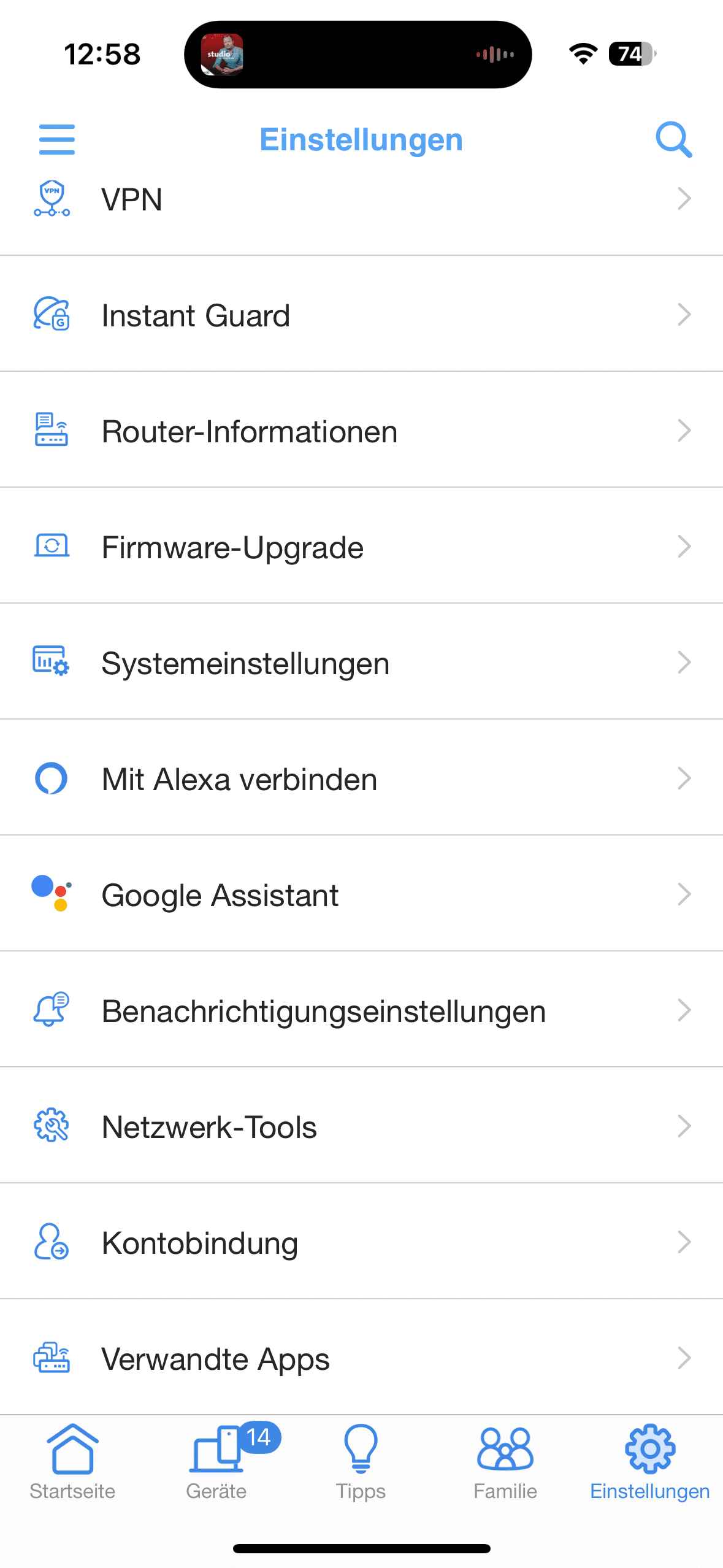Open VPN settings
Screen dimensions: 723x1568
pos(361,199)
